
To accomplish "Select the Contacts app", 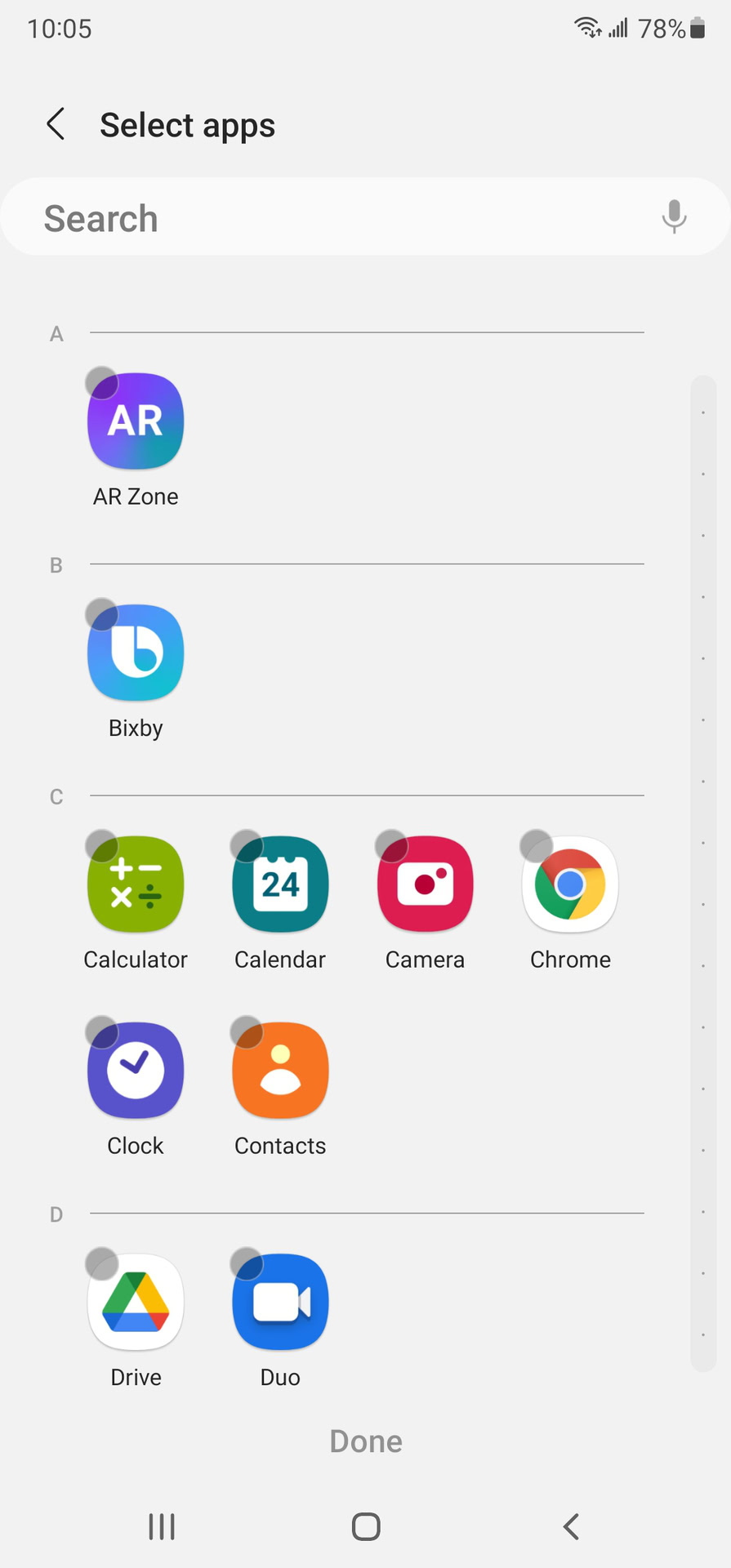I will point(280,1070).
